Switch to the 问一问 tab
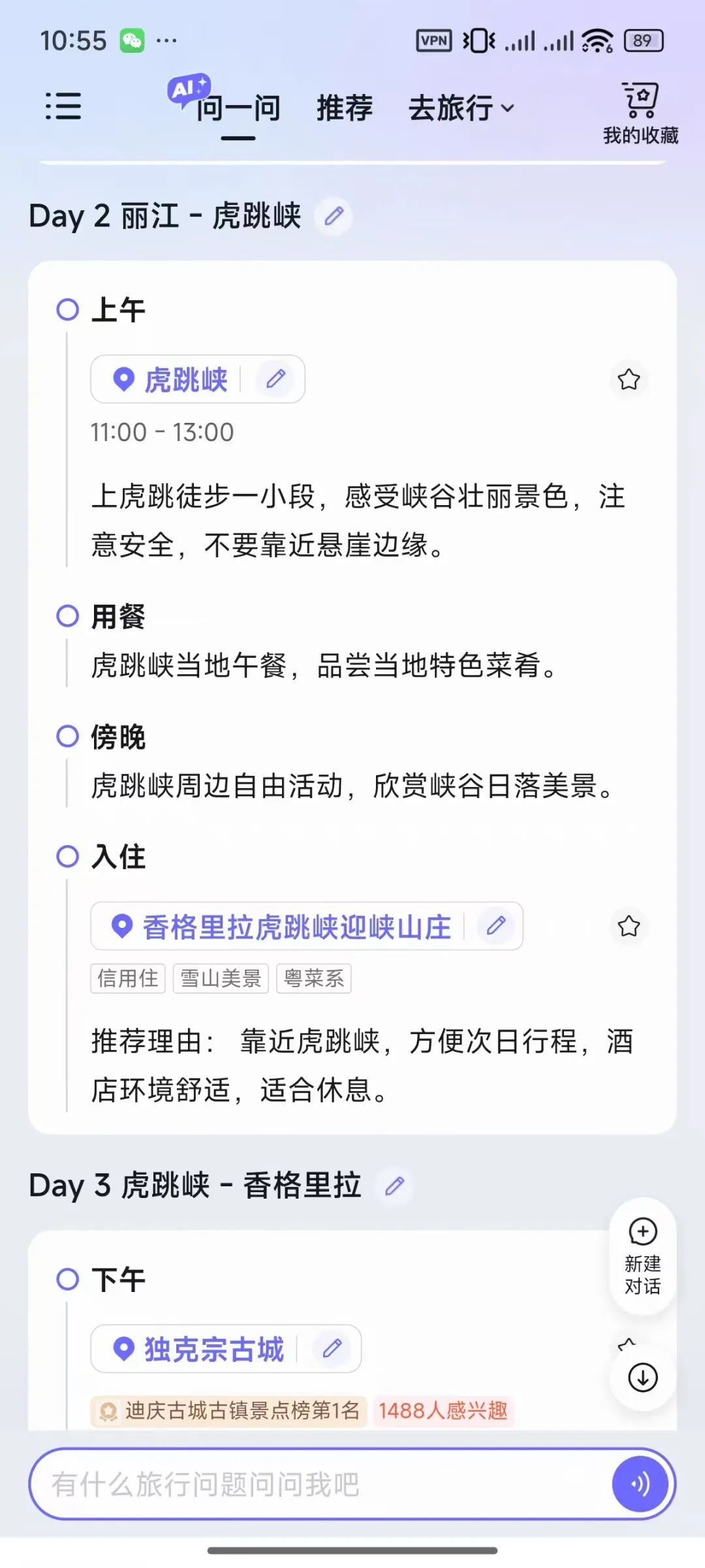This screenshot has width=705, height=1568. click(238, 108)
